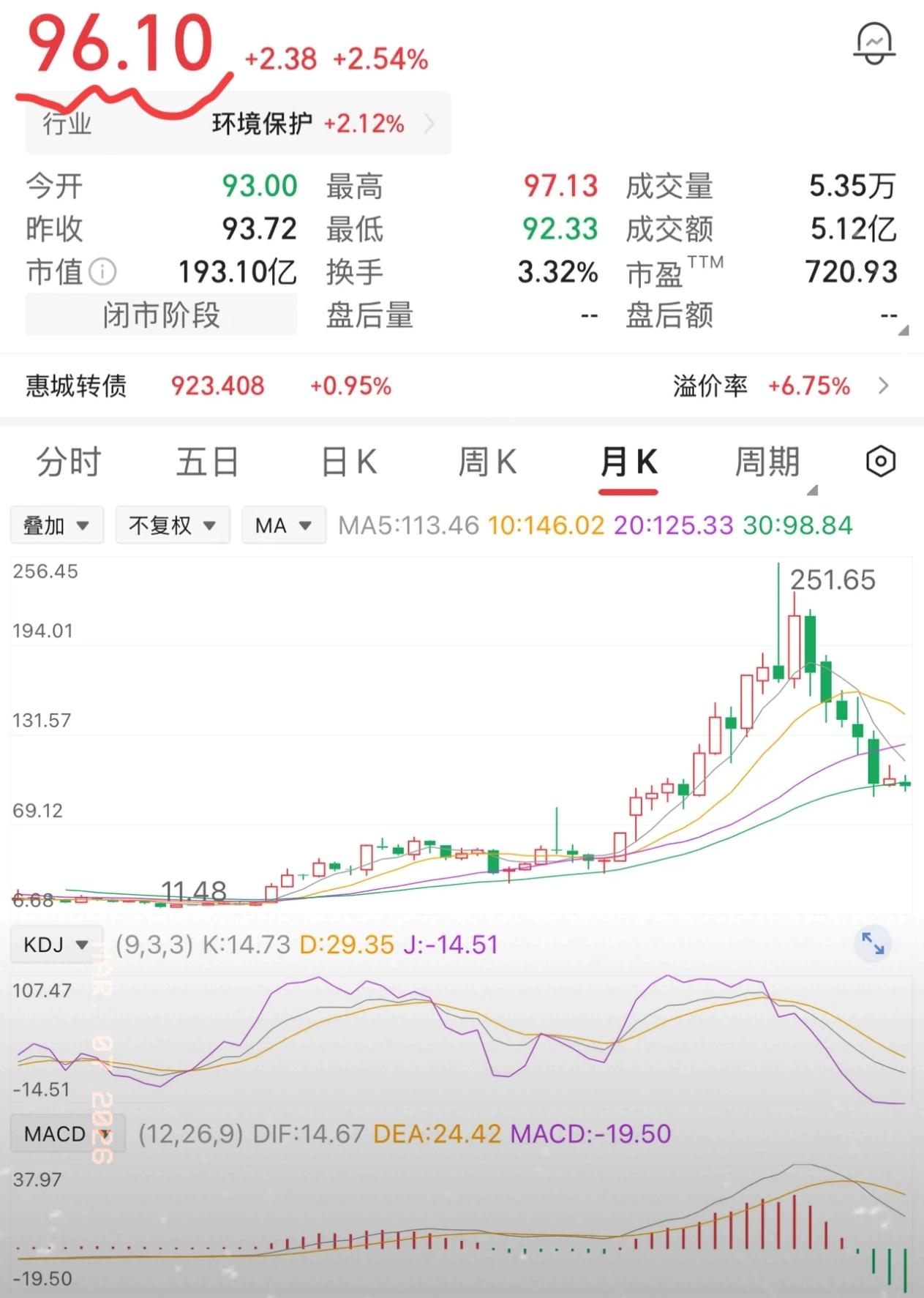
Task: Change indicator via the MACD dropdown
Action: click(x=68, y=1134)
